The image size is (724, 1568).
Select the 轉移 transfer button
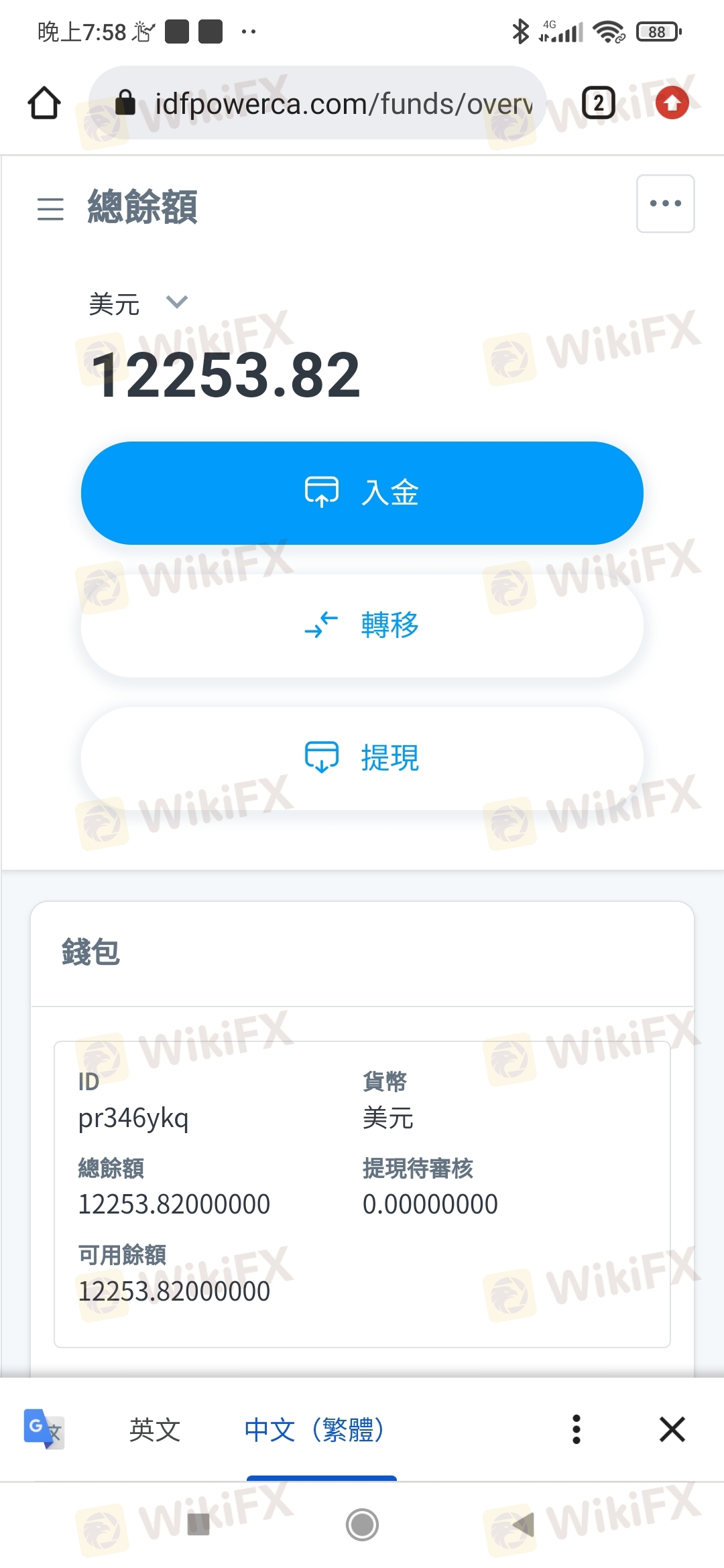pos(362,625)
